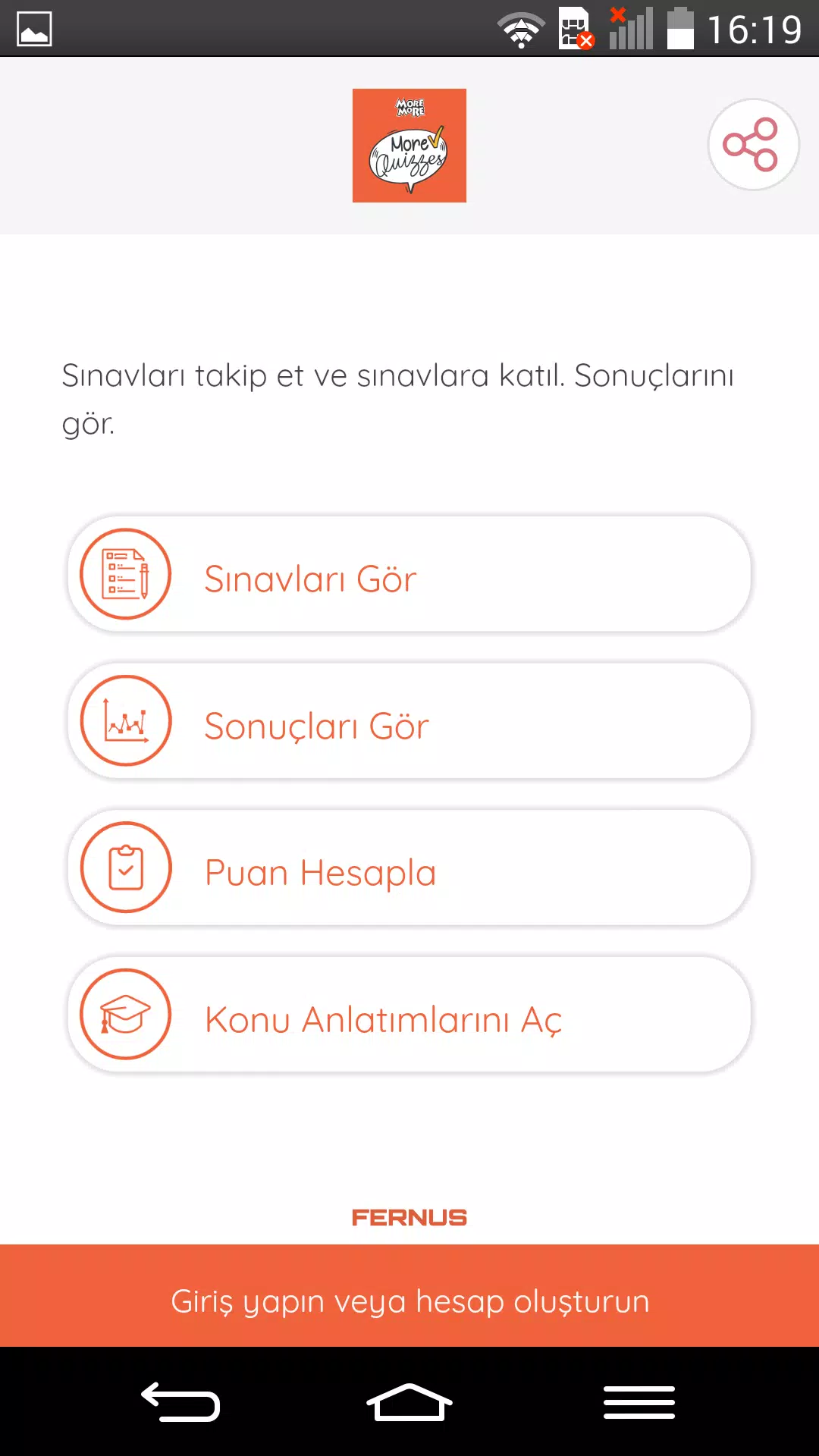Tap Konu Anlatımlarını Aç

click(409, 1014)
